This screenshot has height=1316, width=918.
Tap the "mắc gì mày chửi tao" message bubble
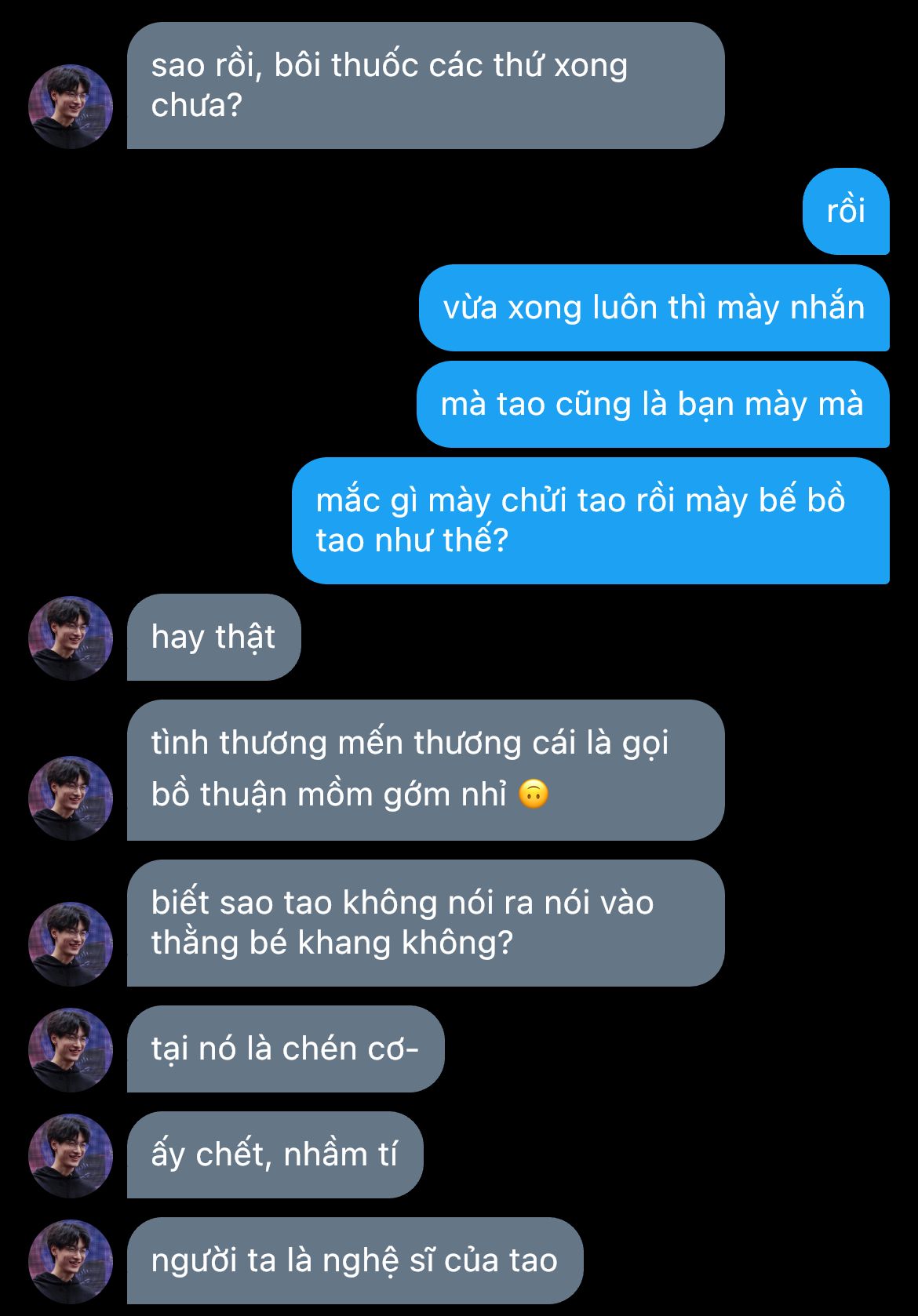pos(590,521)
